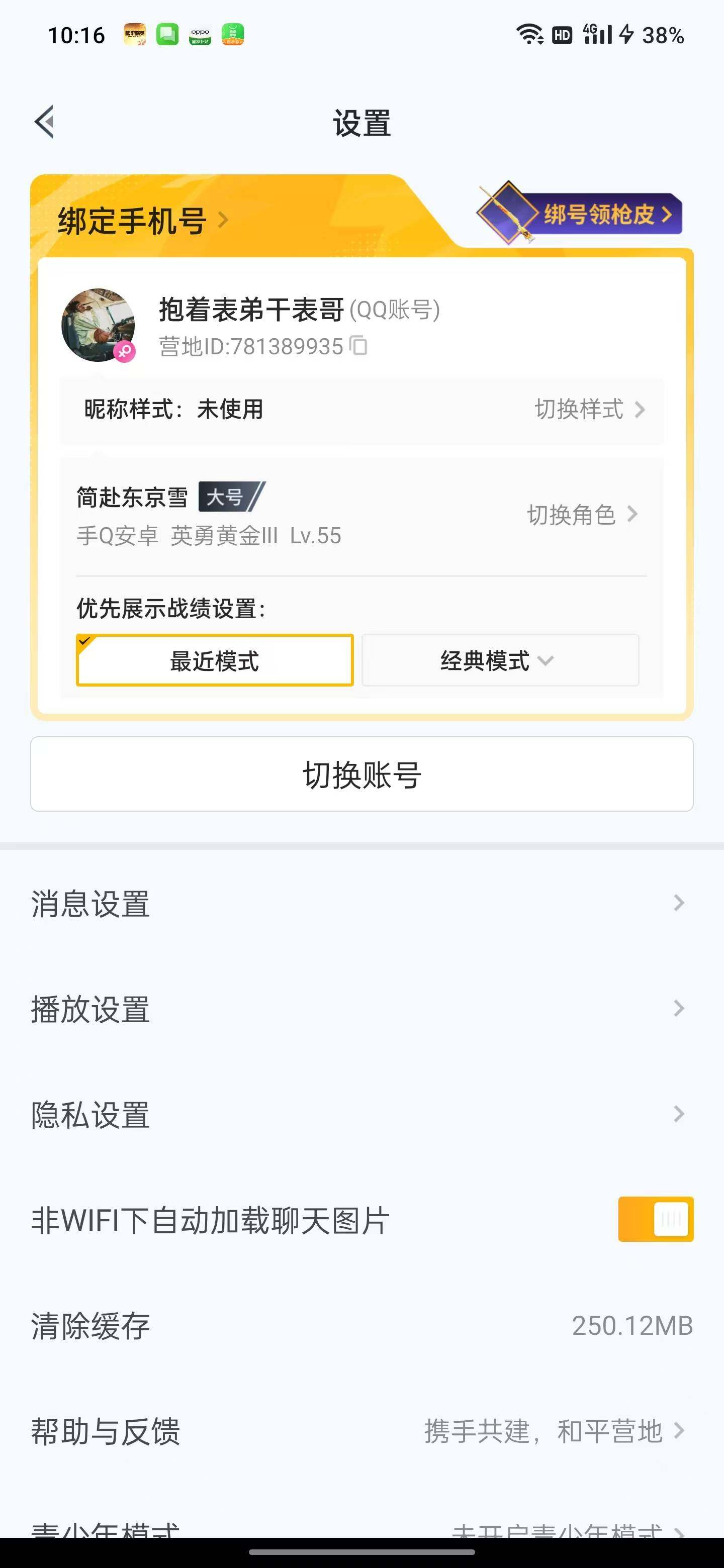Viewport: 724px width, 1568px height.
Task: Disable auto-load chat images on non-WiFi
Action: click(655, 1219)
